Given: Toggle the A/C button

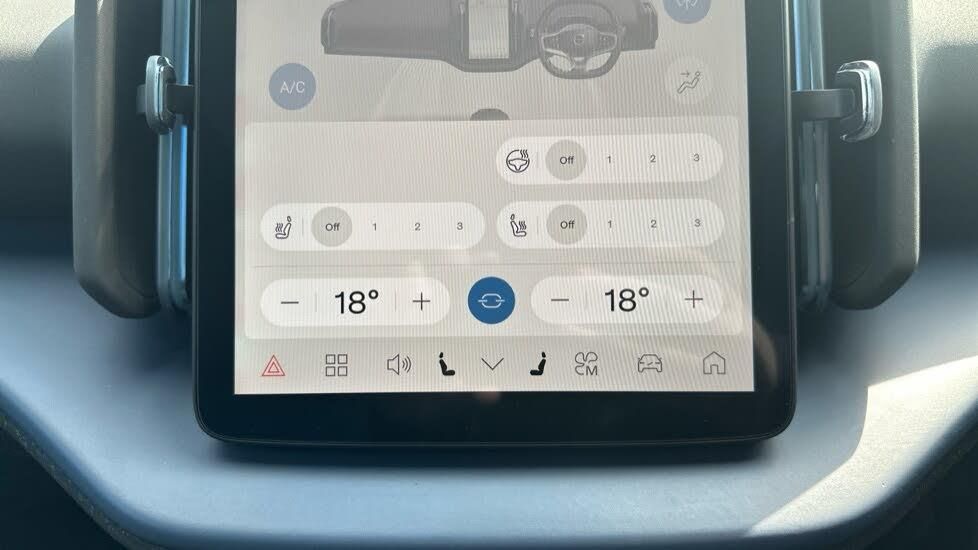Looking at the screenshot, I should click(x=292, y=87).
